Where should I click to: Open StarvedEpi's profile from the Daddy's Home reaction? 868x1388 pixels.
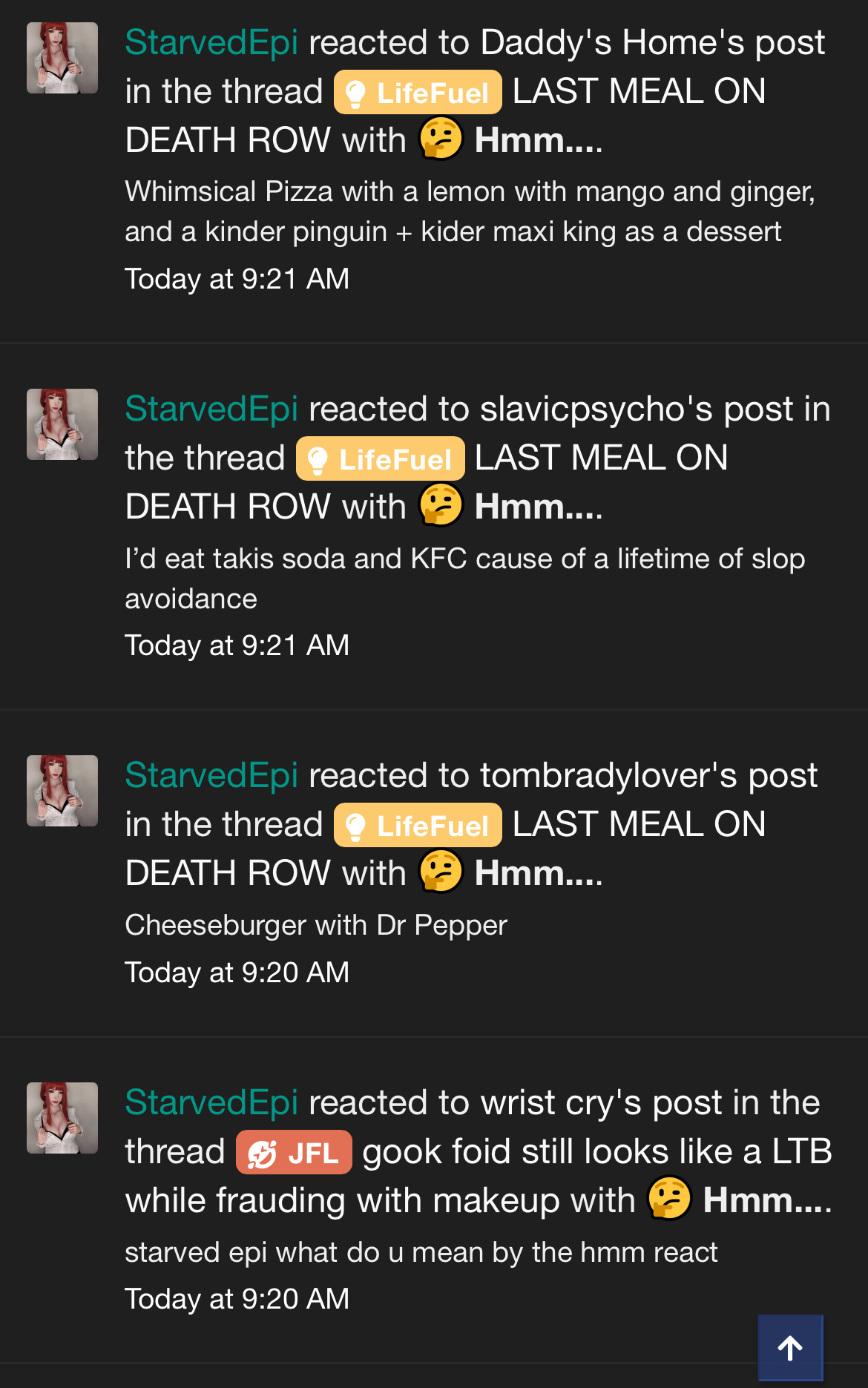[211, 43]
